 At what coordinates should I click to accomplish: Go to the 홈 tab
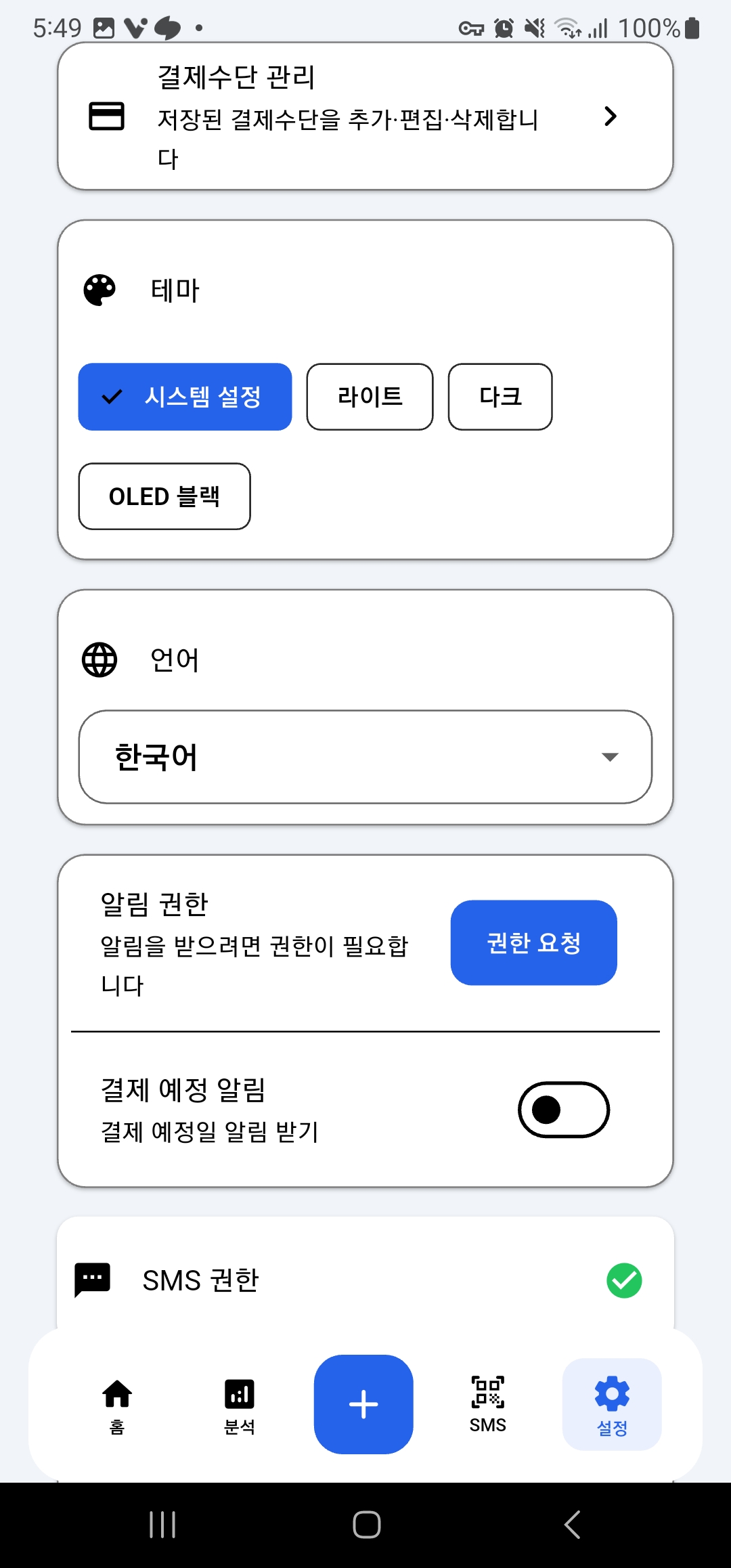coord(117,1406)
